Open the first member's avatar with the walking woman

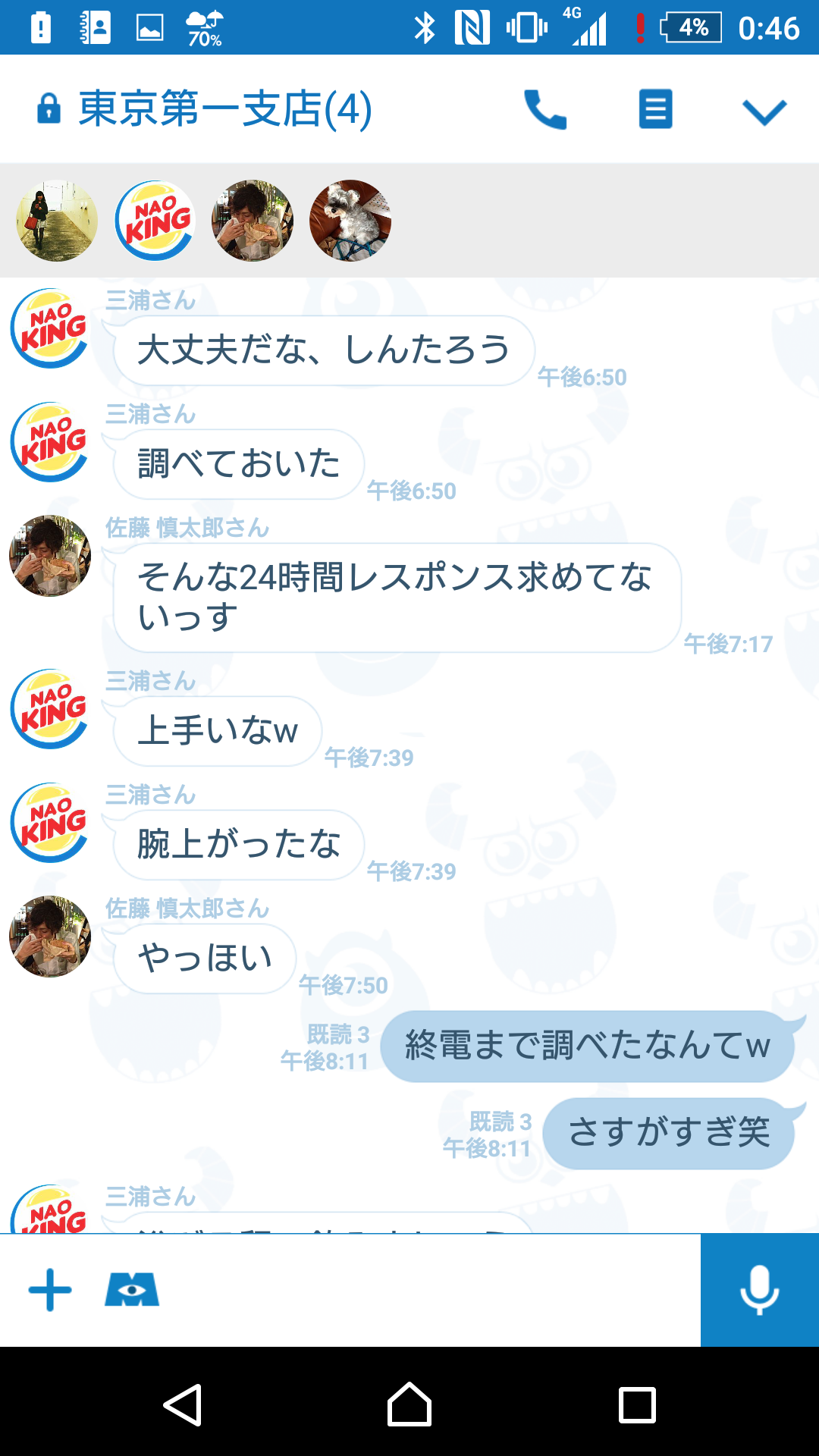point(57,221)
